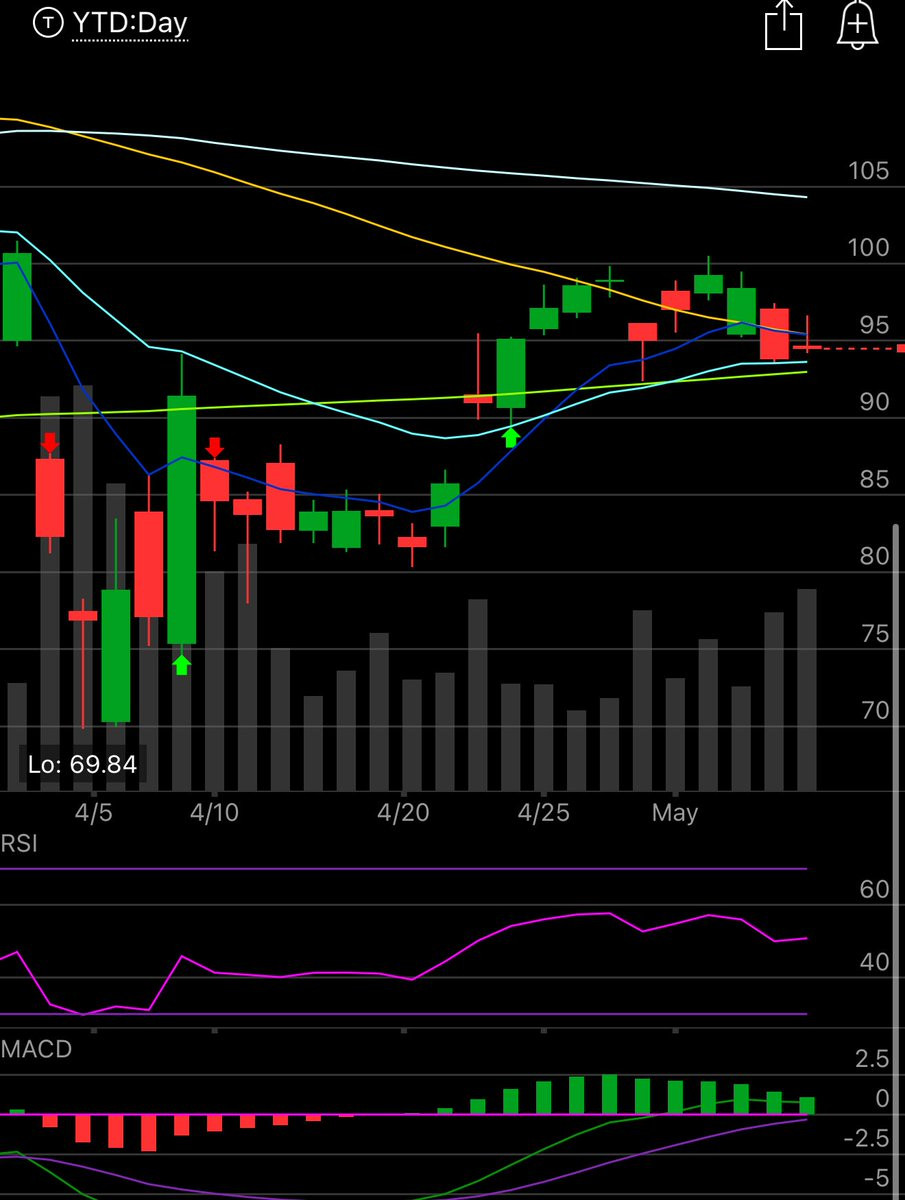Share this stock chart
The width and height of the screenshot is (905, 1200).
tap(783, 25)
